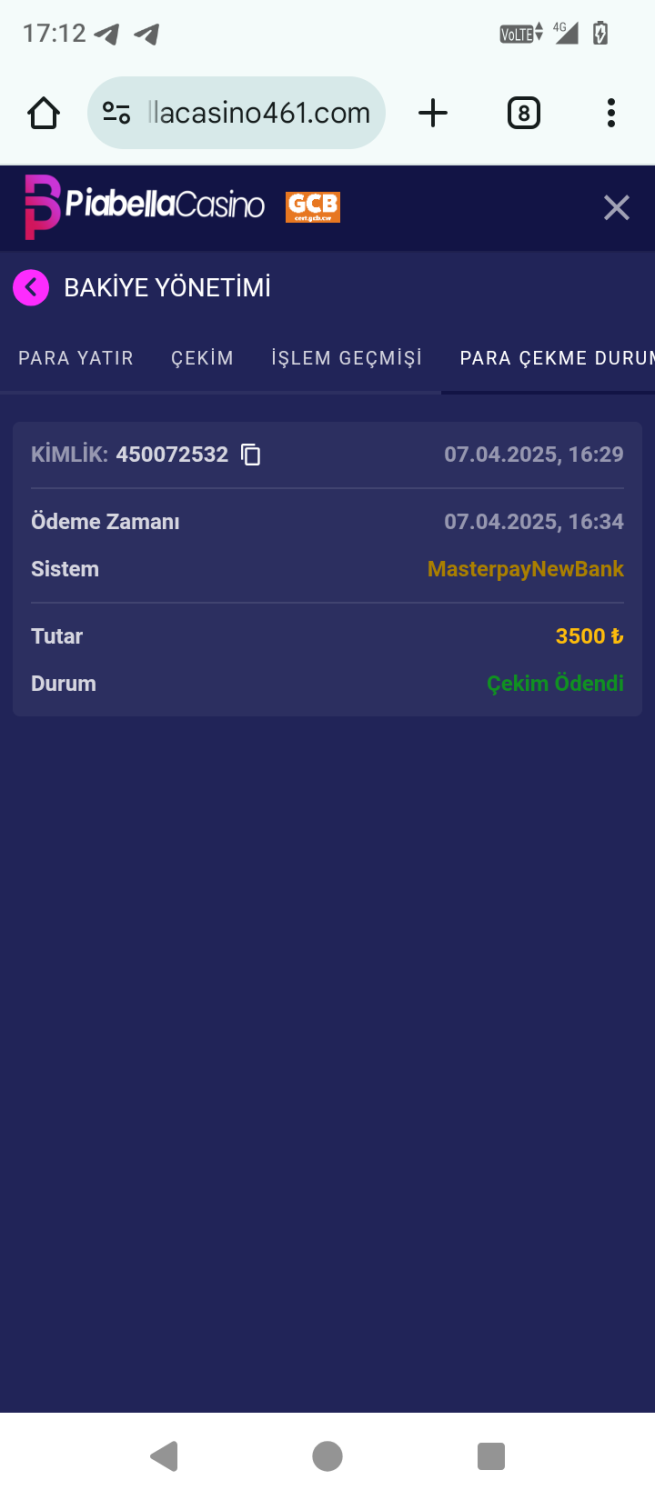Select the İşlem Geçmişi tab
Screen dimensions: 655x1500
(346, 358)
